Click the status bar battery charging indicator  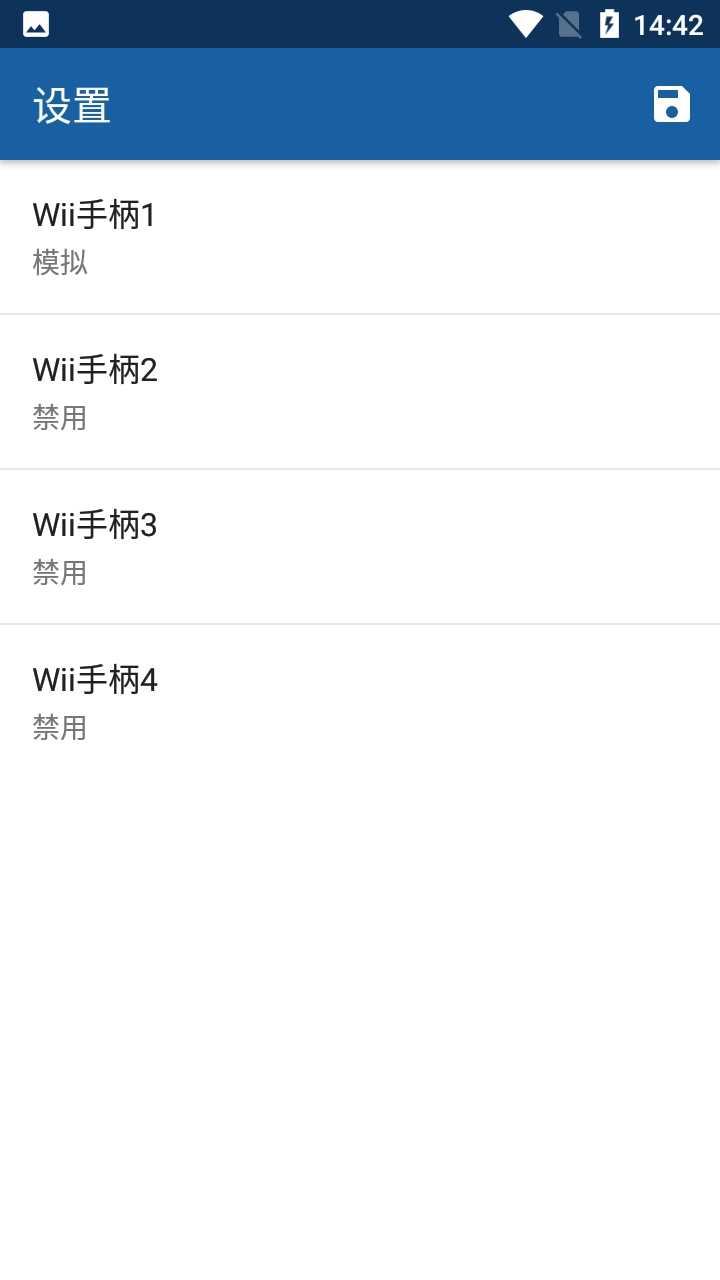610,22
